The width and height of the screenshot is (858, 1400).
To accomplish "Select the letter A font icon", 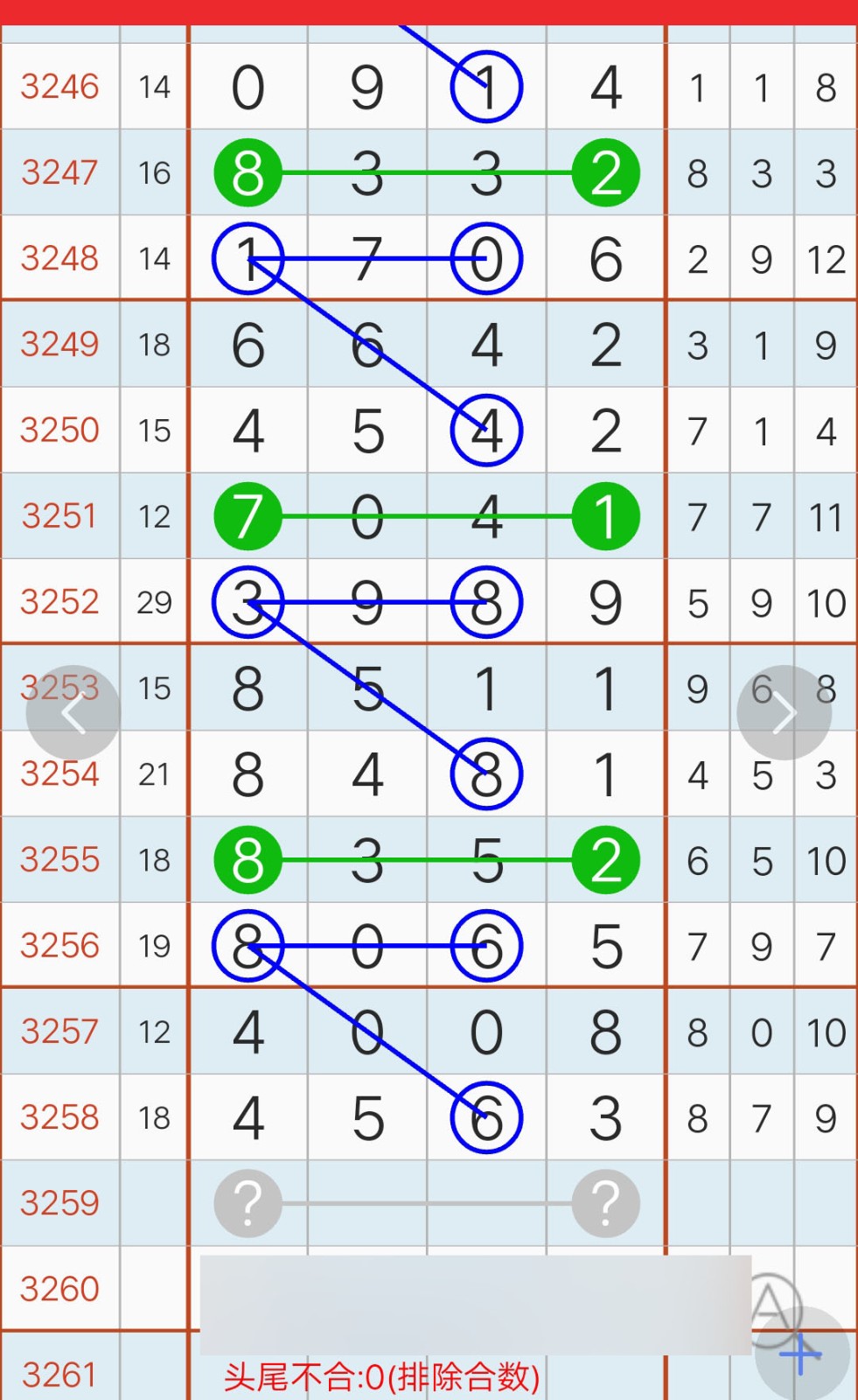I will (x=777, y=1310).
